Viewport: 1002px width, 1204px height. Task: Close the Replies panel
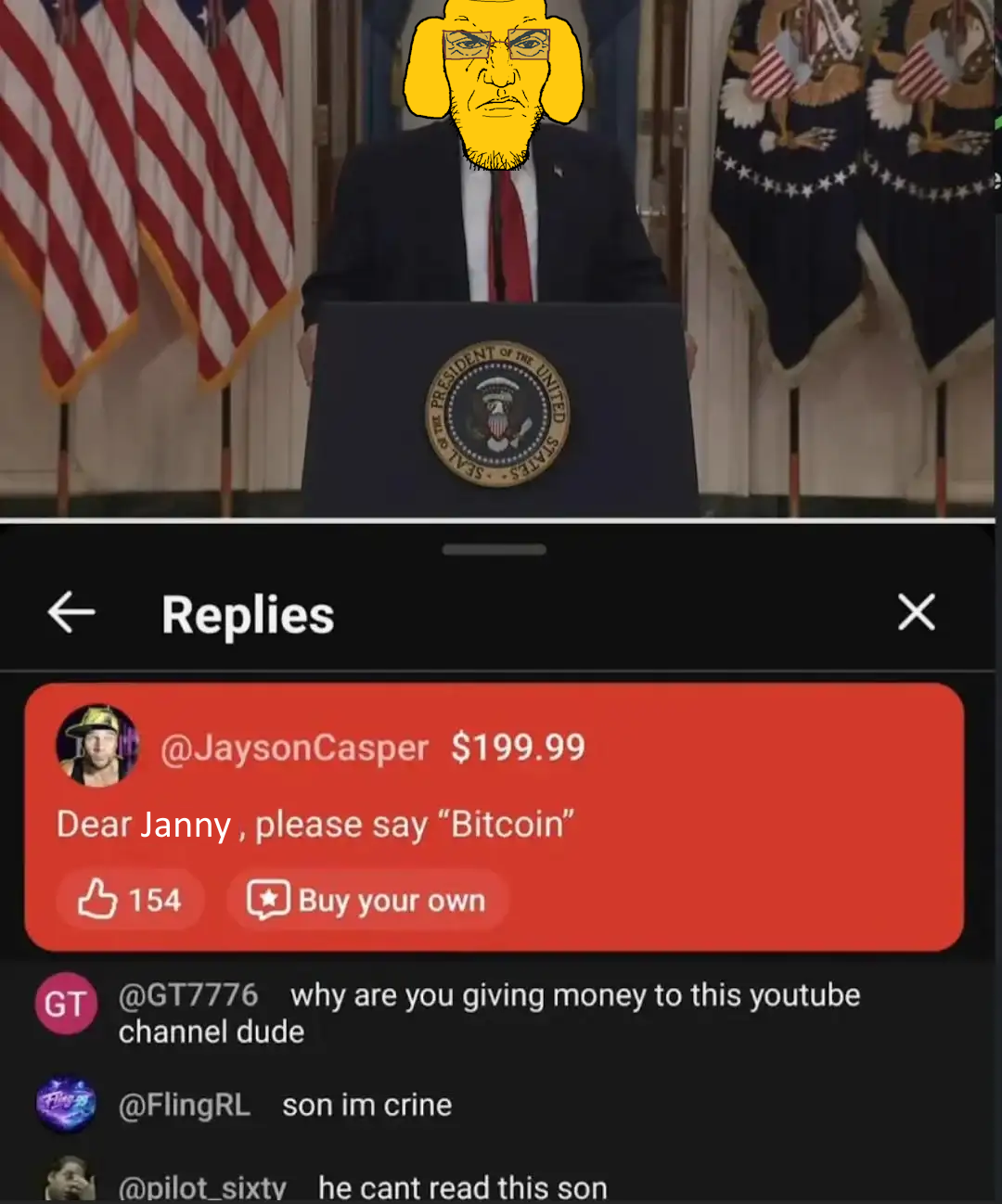(x=916, y=613)
